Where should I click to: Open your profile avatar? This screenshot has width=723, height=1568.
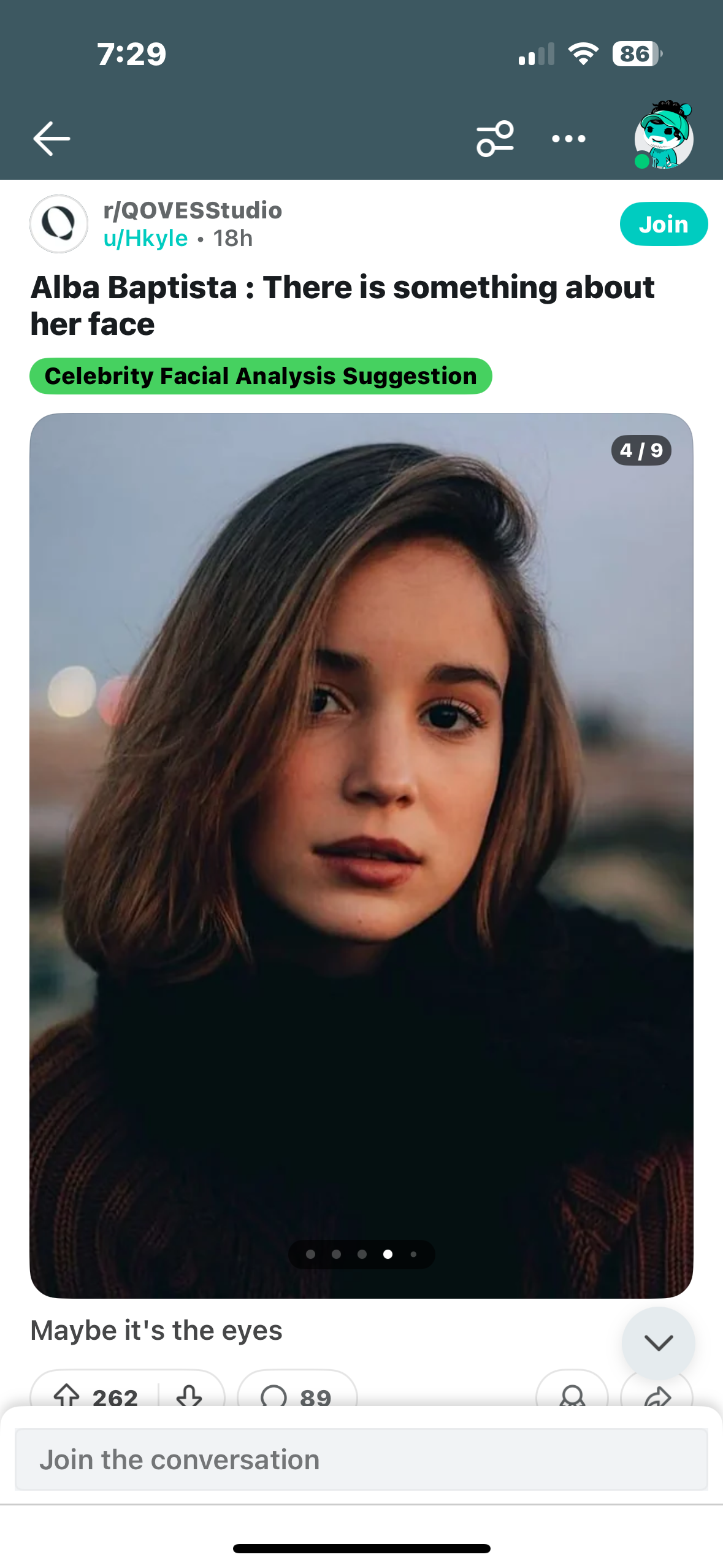(664, 136)
